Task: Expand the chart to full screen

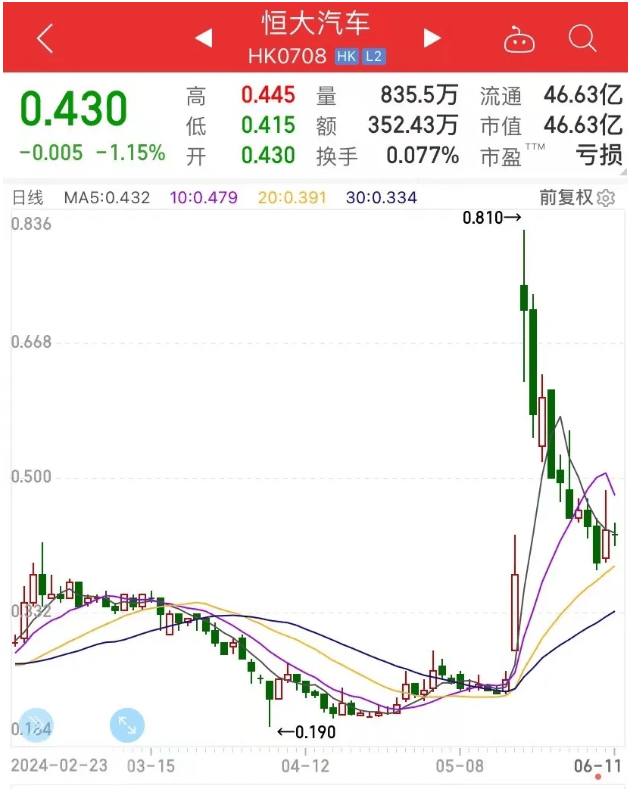Action: click(x=127, y=726)
